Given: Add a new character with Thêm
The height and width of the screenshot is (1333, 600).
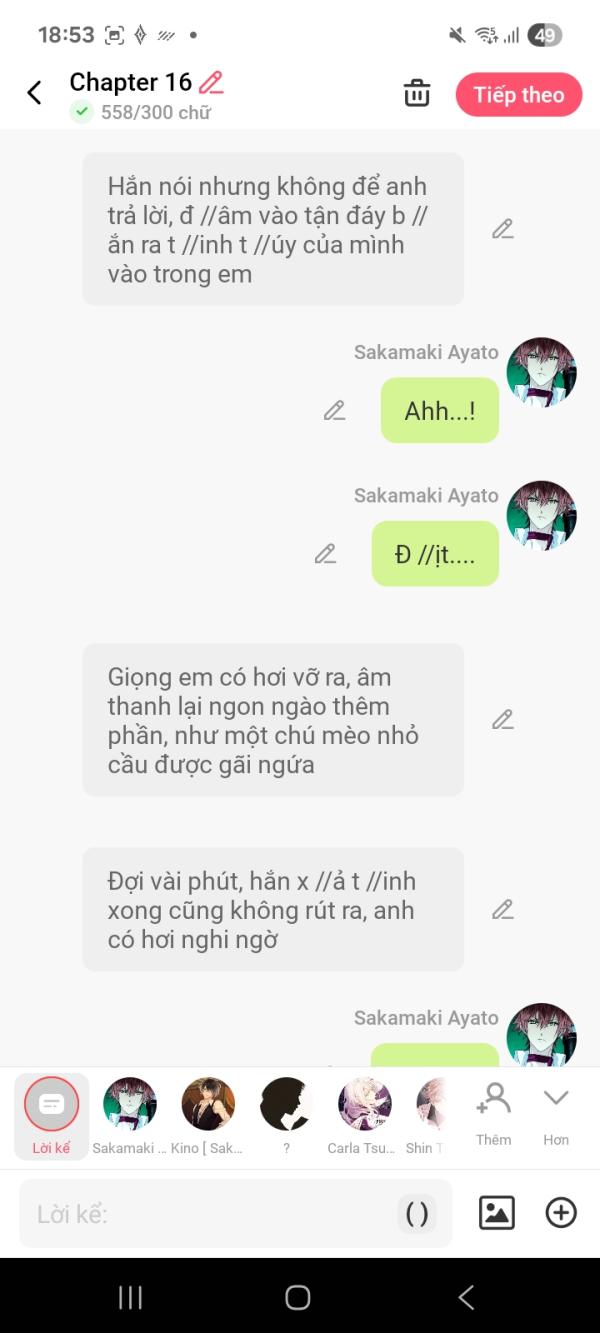Looking at the screenshot, I should pos(493,1113).
